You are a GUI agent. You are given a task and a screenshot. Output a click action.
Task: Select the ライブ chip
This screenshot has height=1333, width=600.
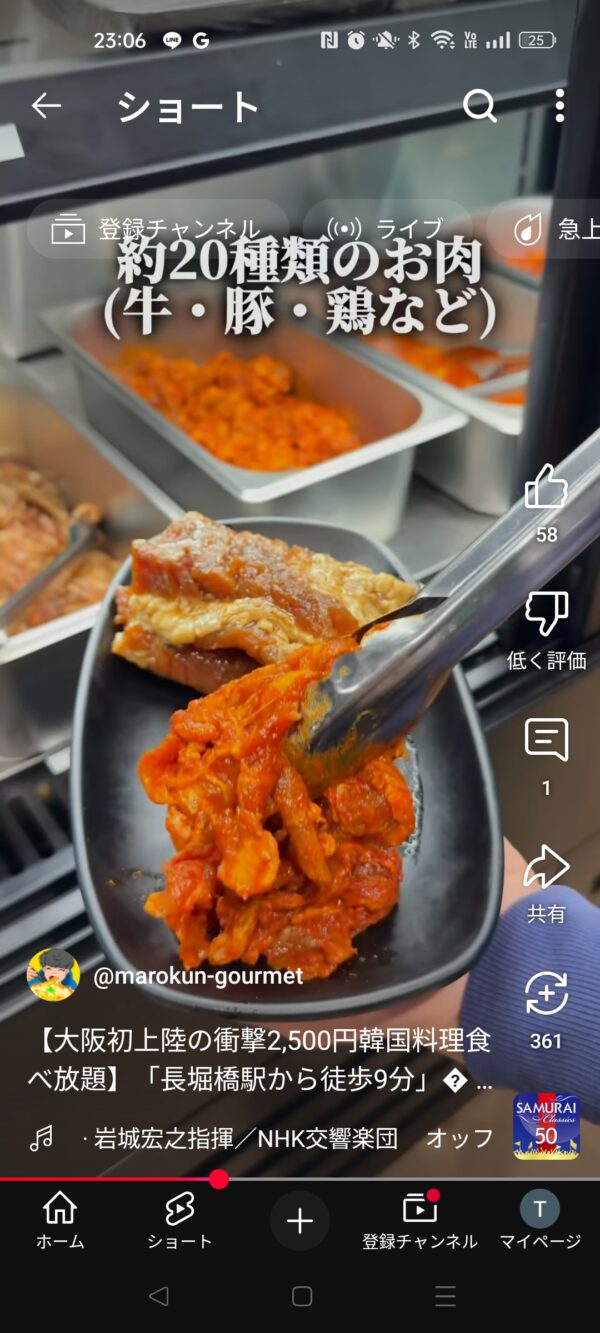[x=386, y=229]
